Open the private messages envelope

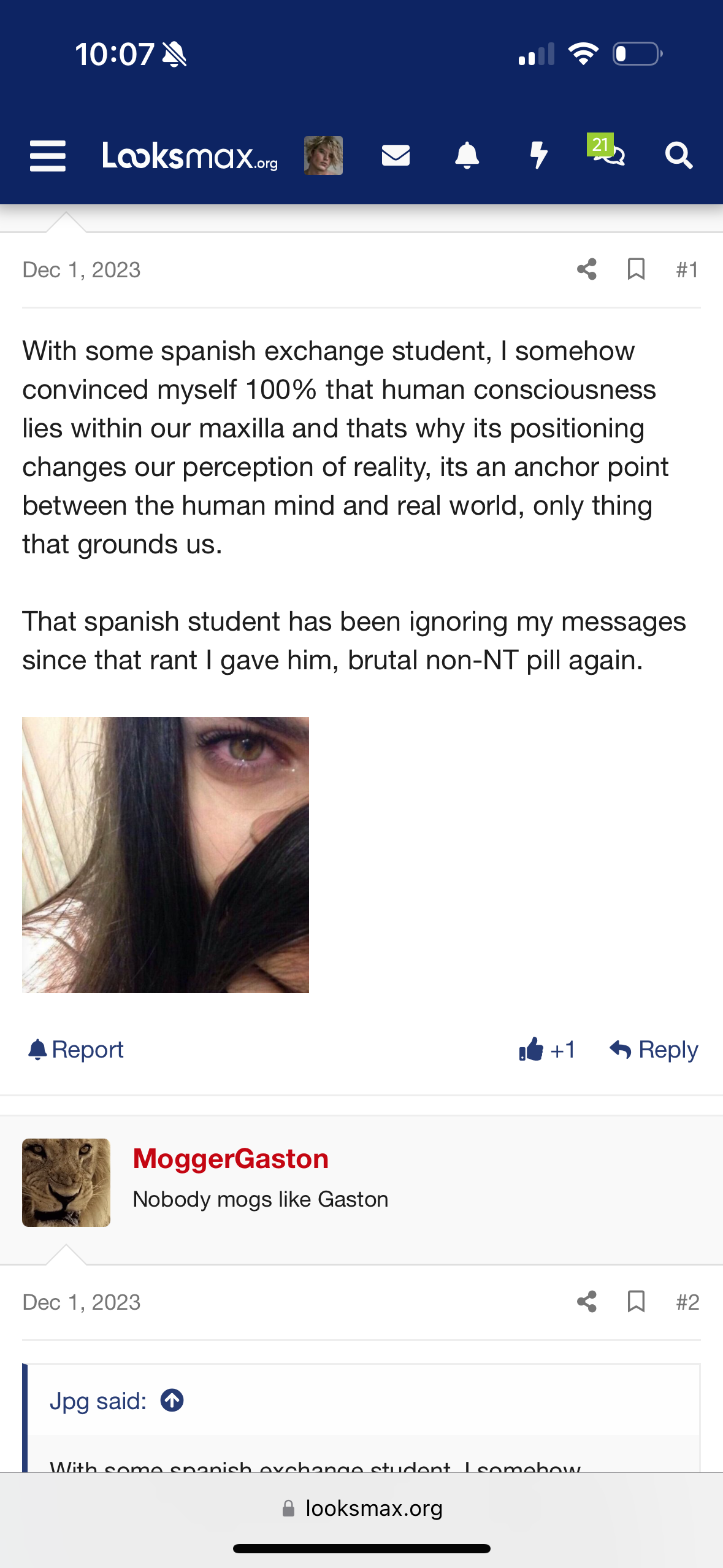[396, 156]
